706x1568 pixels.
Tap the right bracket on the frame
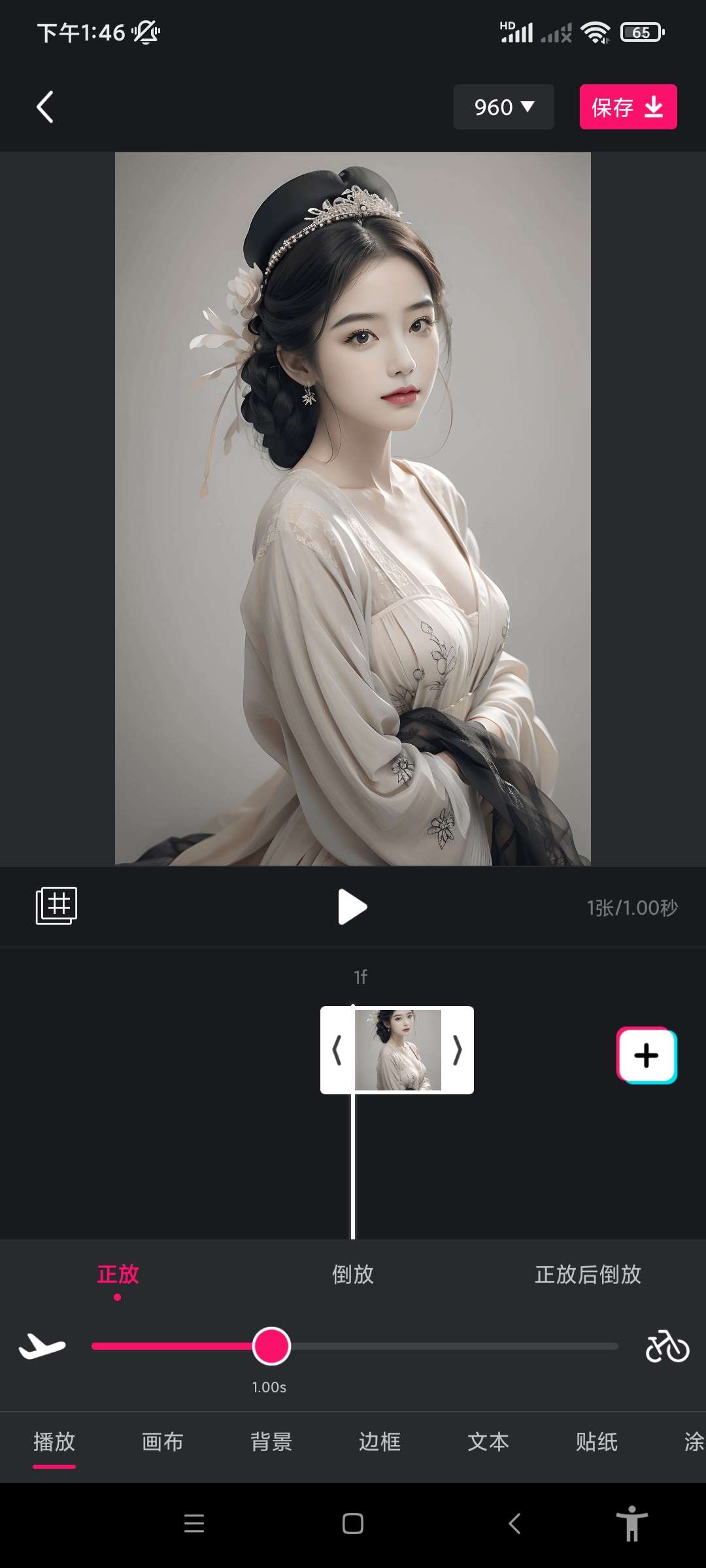(458, 1050)
